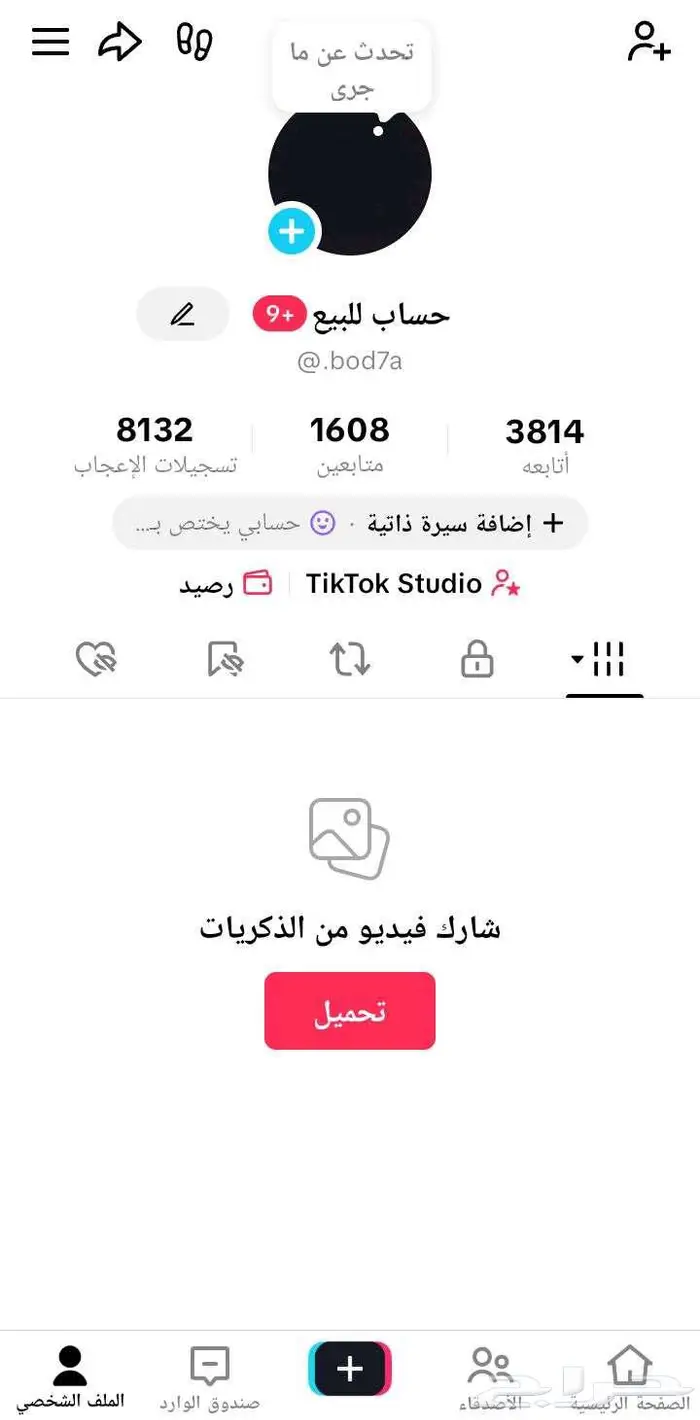Go to صندوق الوارد inbox tab
This screenshot has width=700, height=1420.
(x=209, y=1377)
